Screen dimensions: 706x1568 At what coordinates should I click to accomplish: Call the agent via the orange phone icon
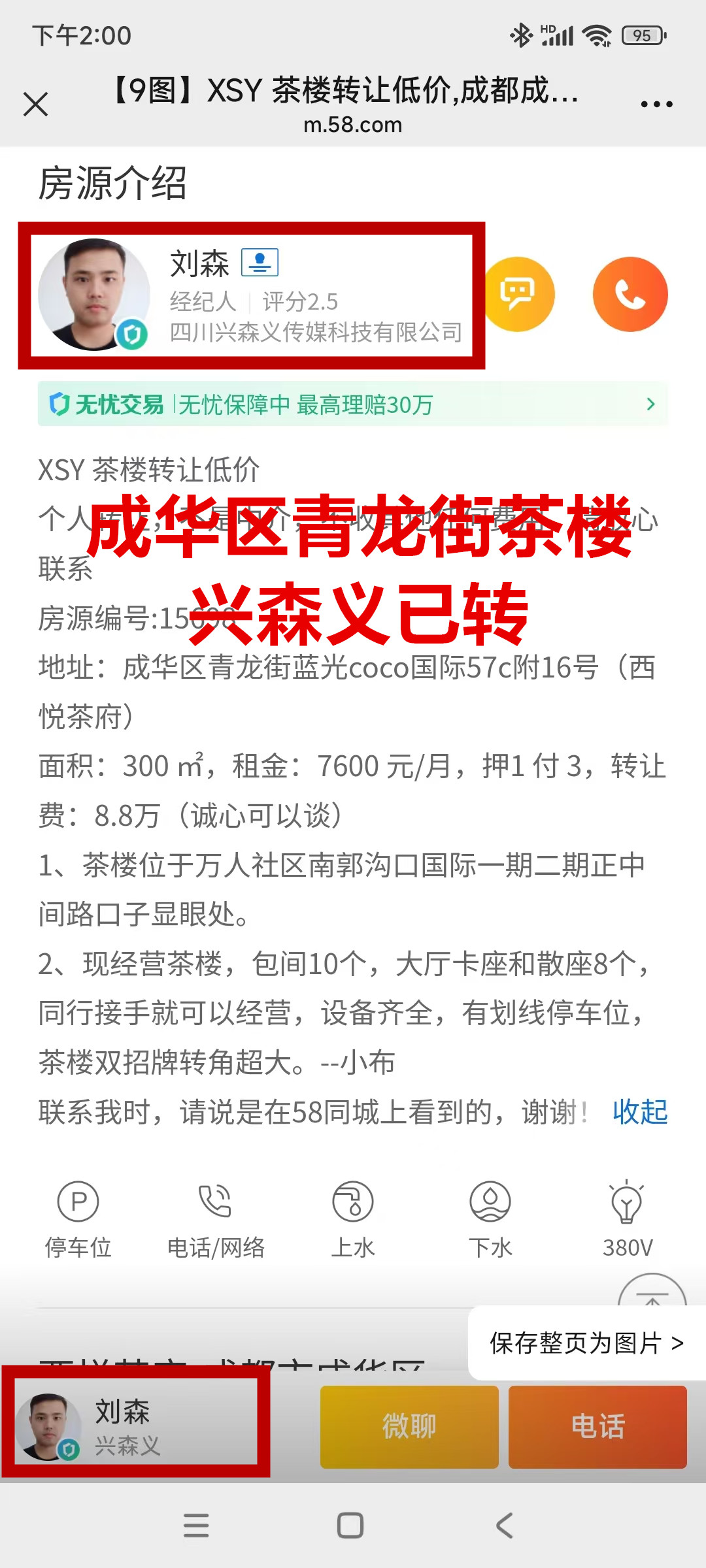pyautogui.click(x=630, y=295)
